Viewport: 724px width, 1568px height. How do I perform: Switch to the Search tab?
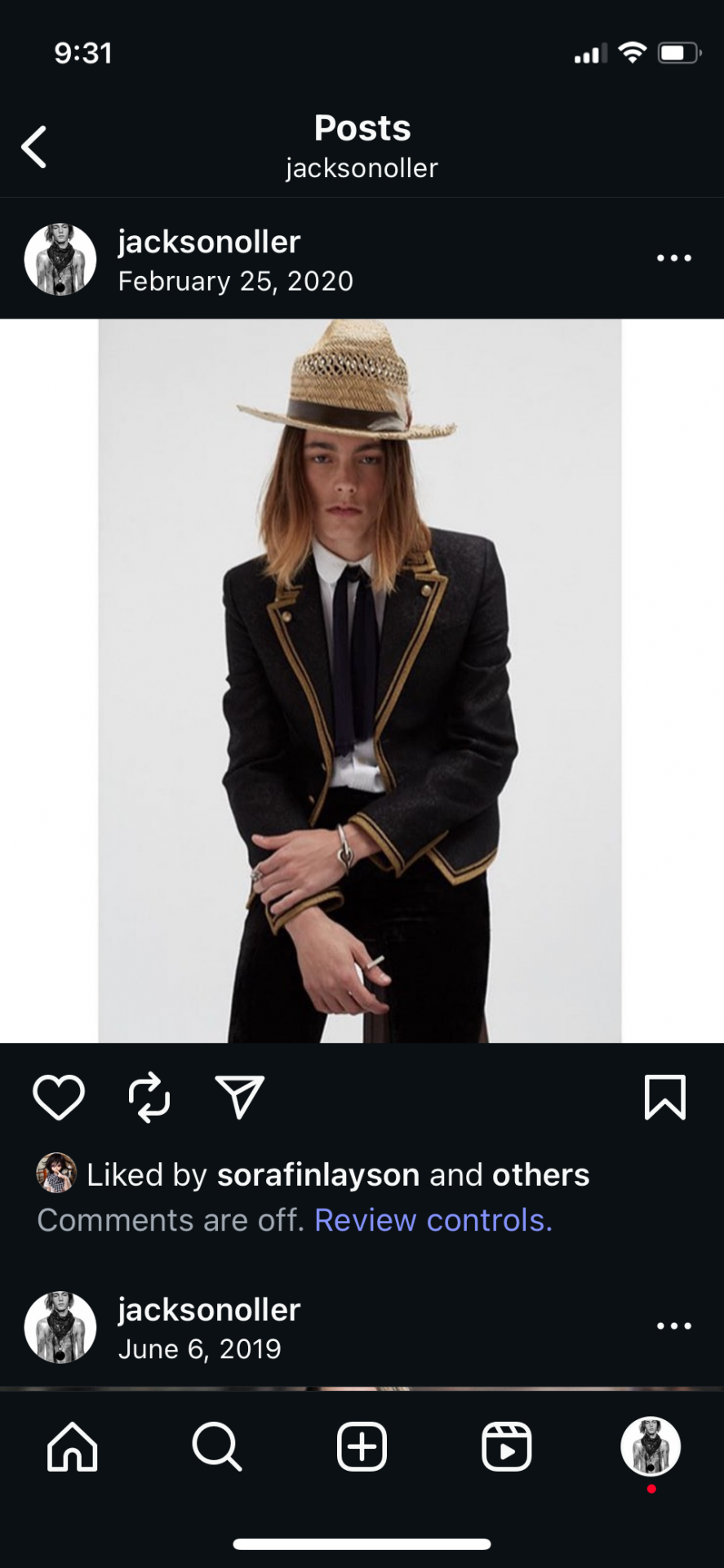(216, 1446)
